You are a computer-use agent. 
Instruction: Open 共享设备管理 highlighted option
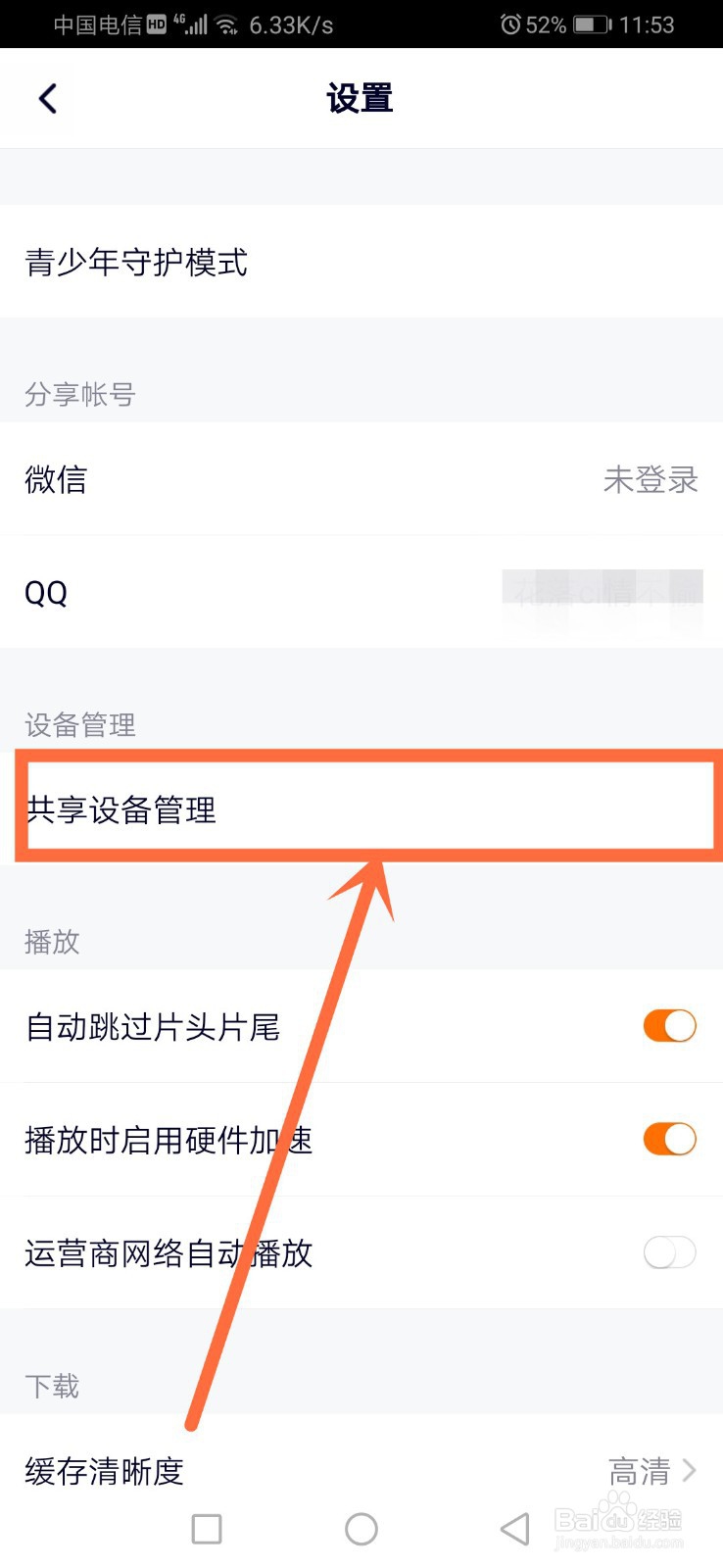(361, 809)
